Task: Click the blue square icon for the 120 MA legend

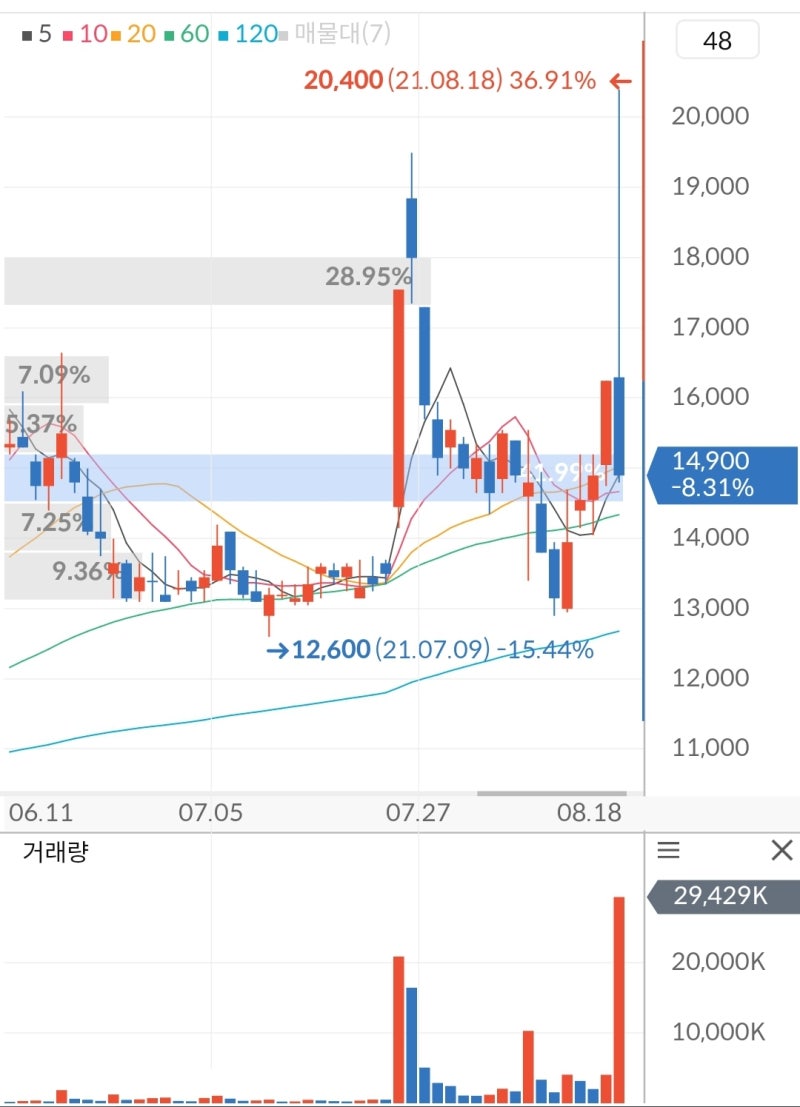Action: [x=221, y=33]
